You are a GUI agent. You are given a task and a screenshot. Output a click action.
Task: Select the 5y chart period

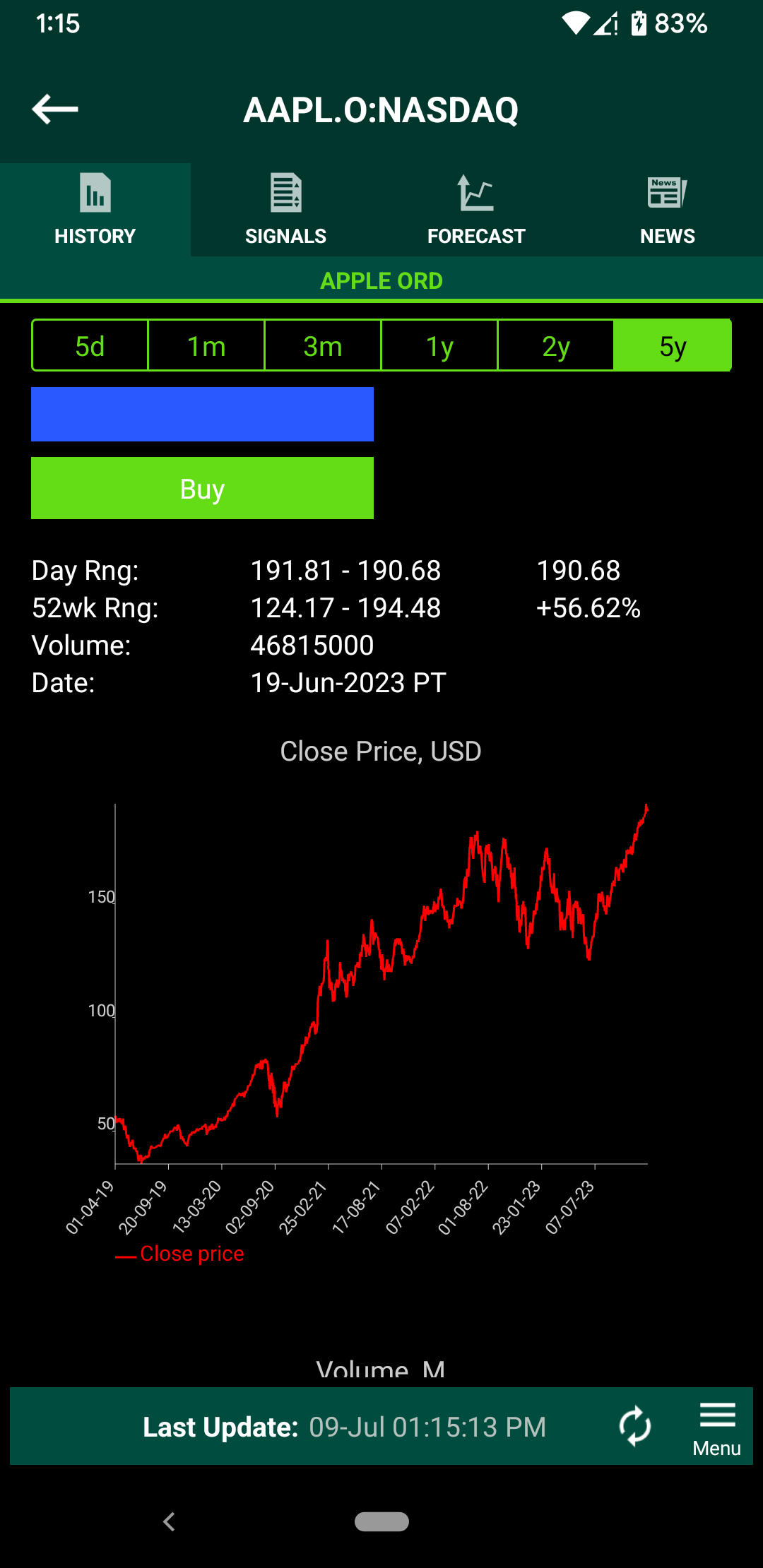(673, 345)
